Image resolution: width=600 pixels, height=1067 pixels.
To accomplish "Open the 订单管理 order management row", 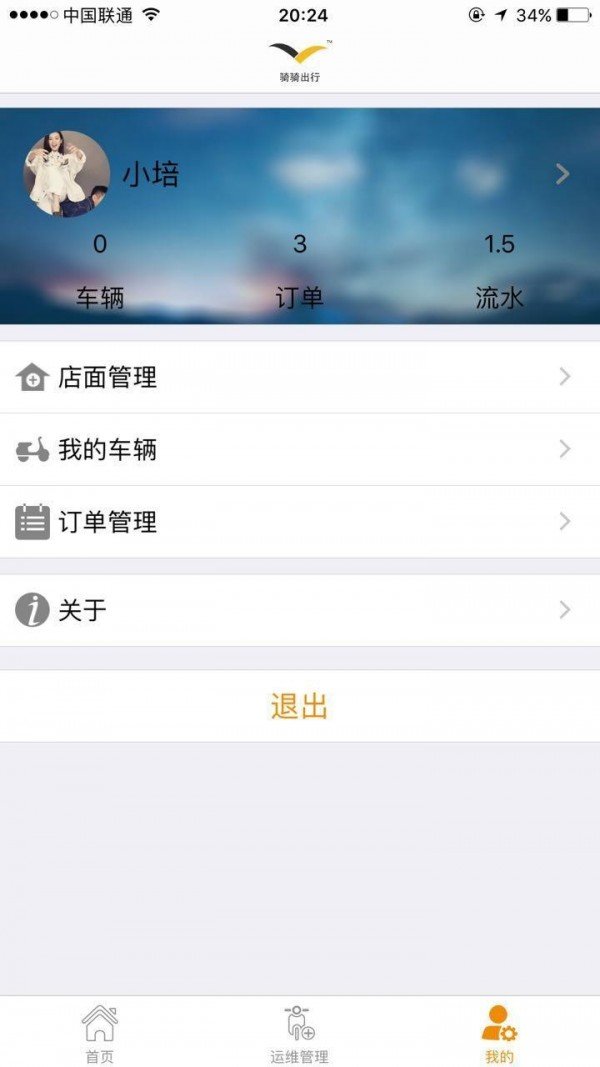I will [x=300, y=521].
